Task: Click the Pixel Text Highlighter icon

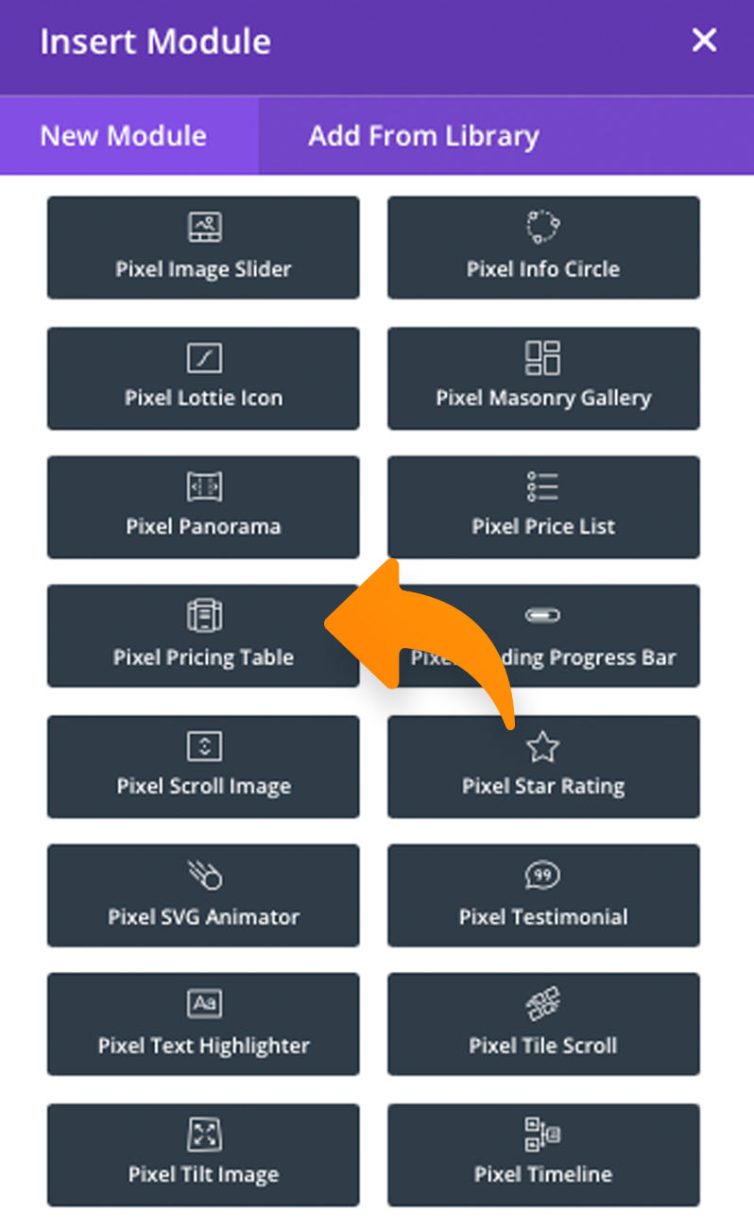Action: 203,1003
